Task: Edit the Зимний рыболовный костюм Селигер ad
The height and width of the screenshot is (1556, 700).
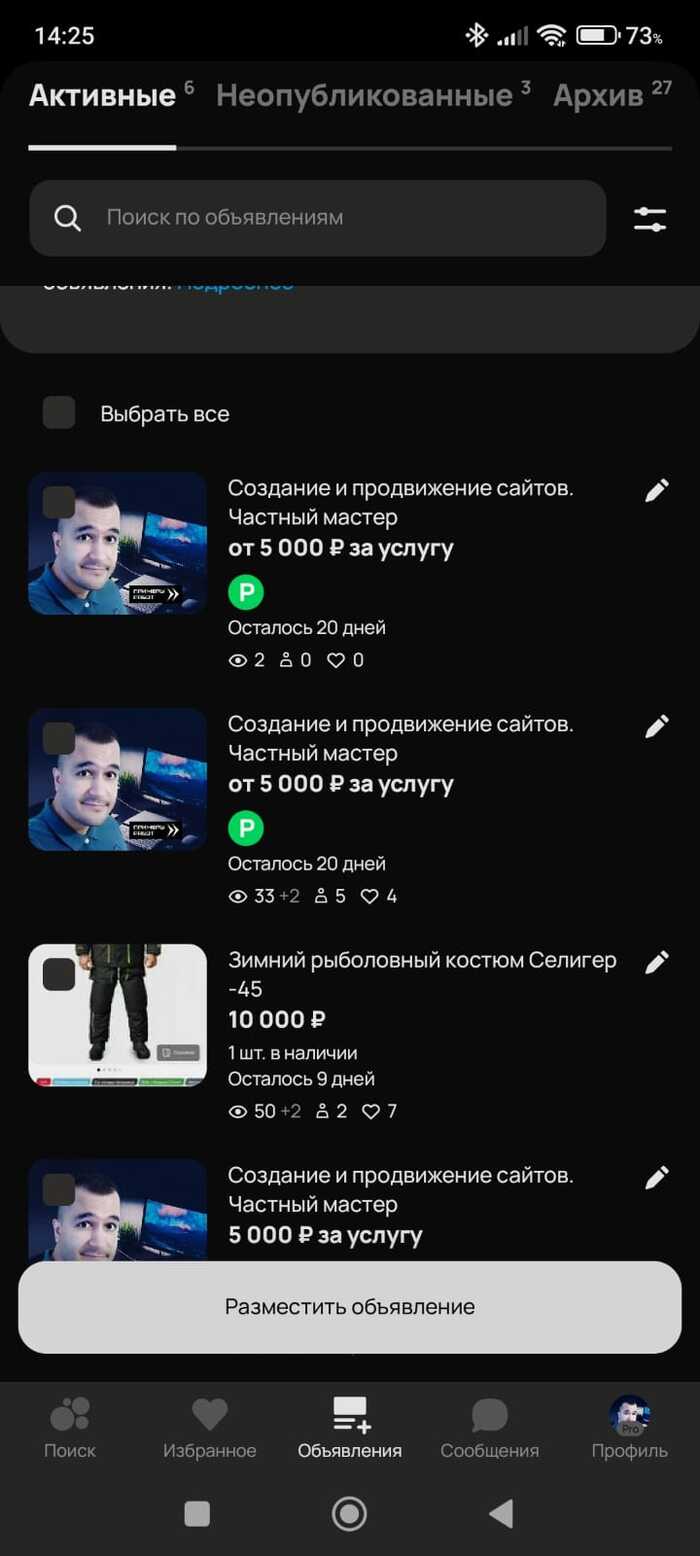Action: [x=656, y=962]
